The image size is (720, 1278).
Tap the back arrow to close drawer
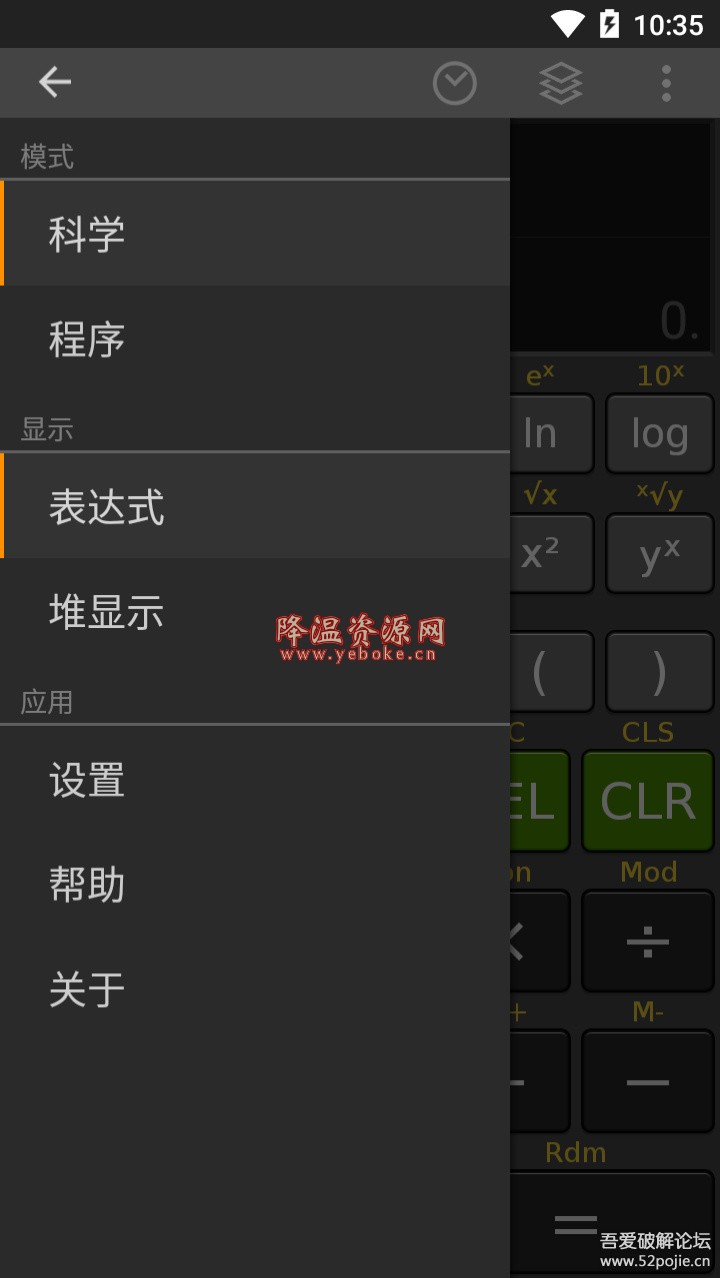point(55,83)
